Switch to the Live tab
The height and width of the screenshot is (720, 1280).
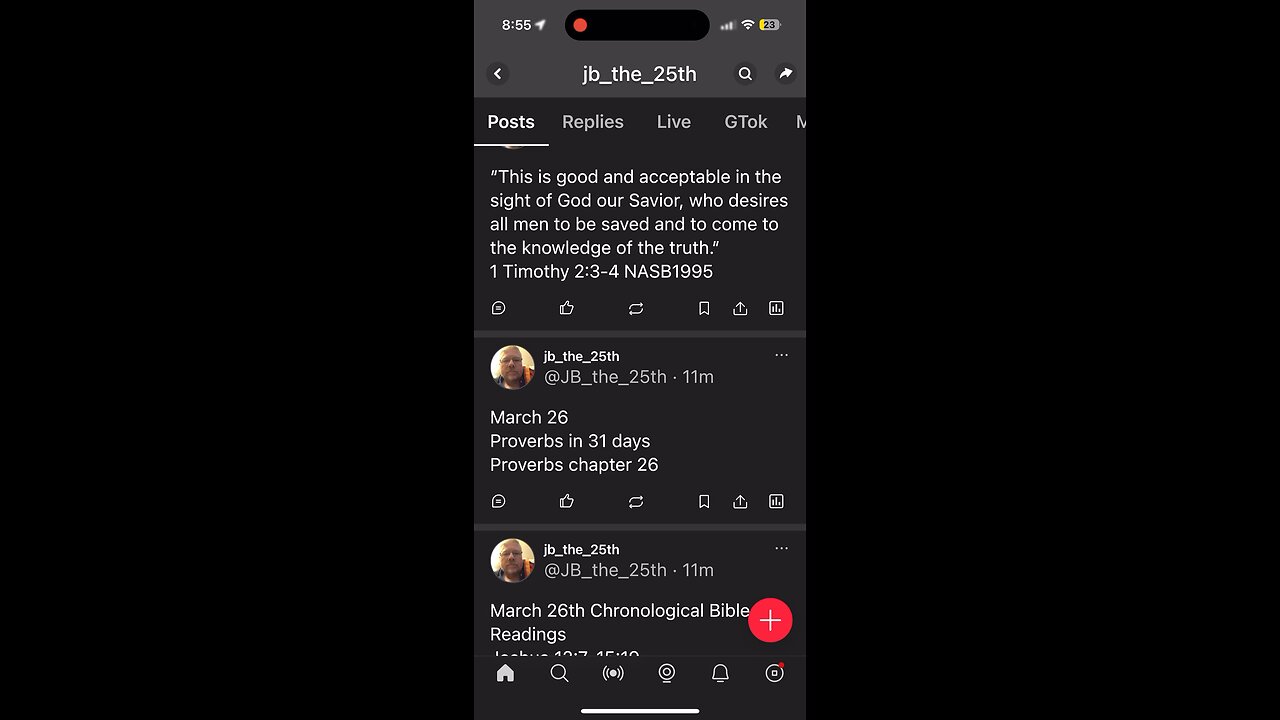click(673, 122)
